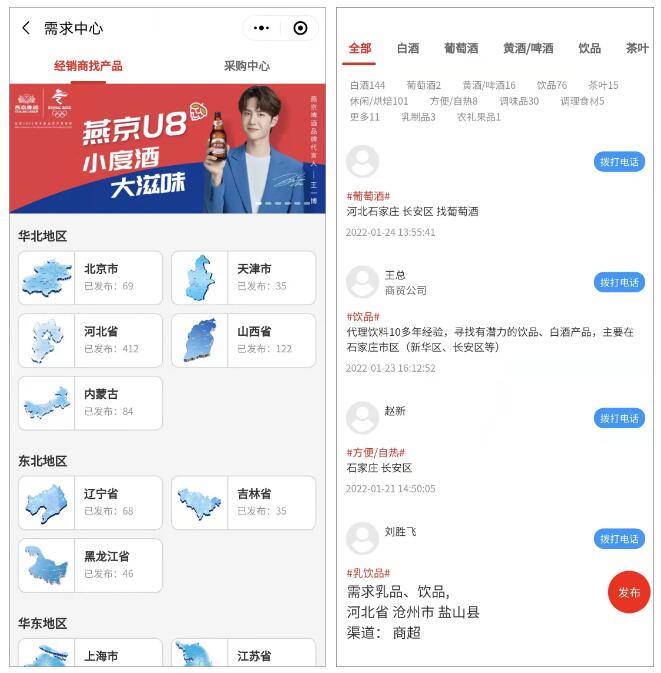Open the 燕京U8 banner
The image size is (661, 673).
[x=167, y=148]
